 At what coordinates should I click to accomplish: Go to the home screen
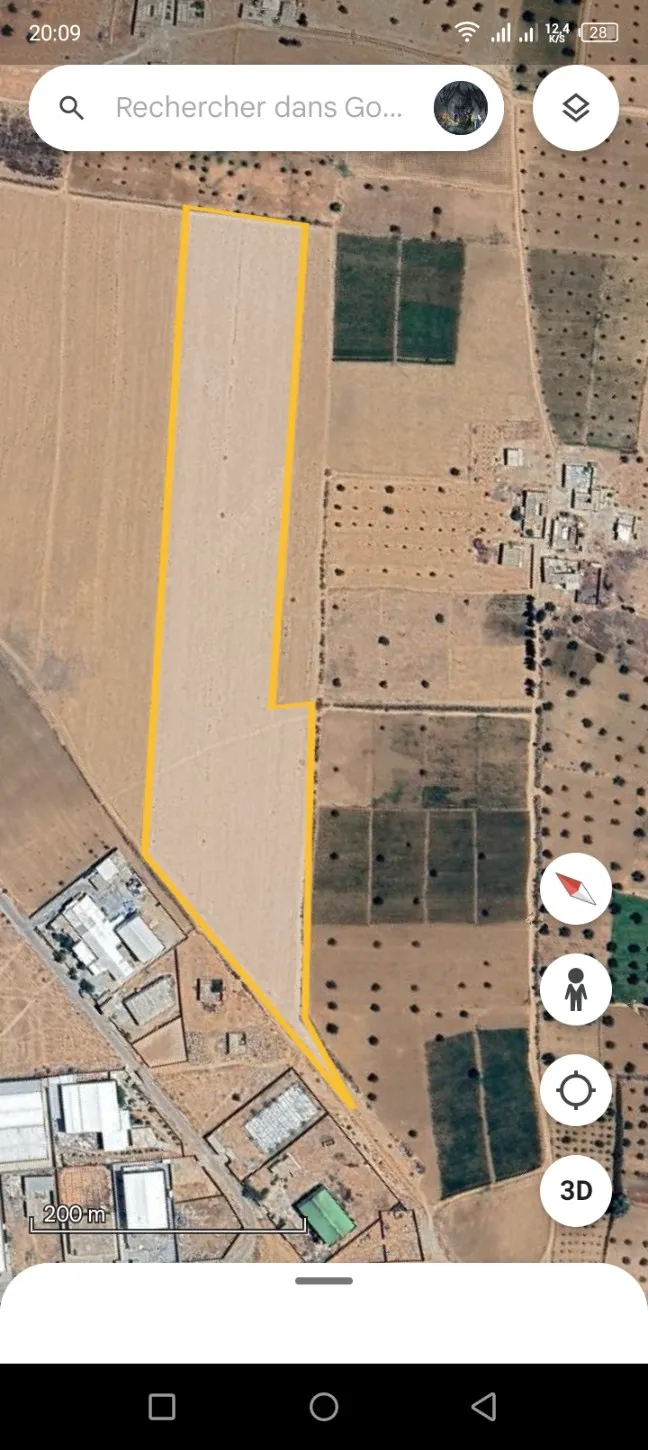[x=324, y=1407]
